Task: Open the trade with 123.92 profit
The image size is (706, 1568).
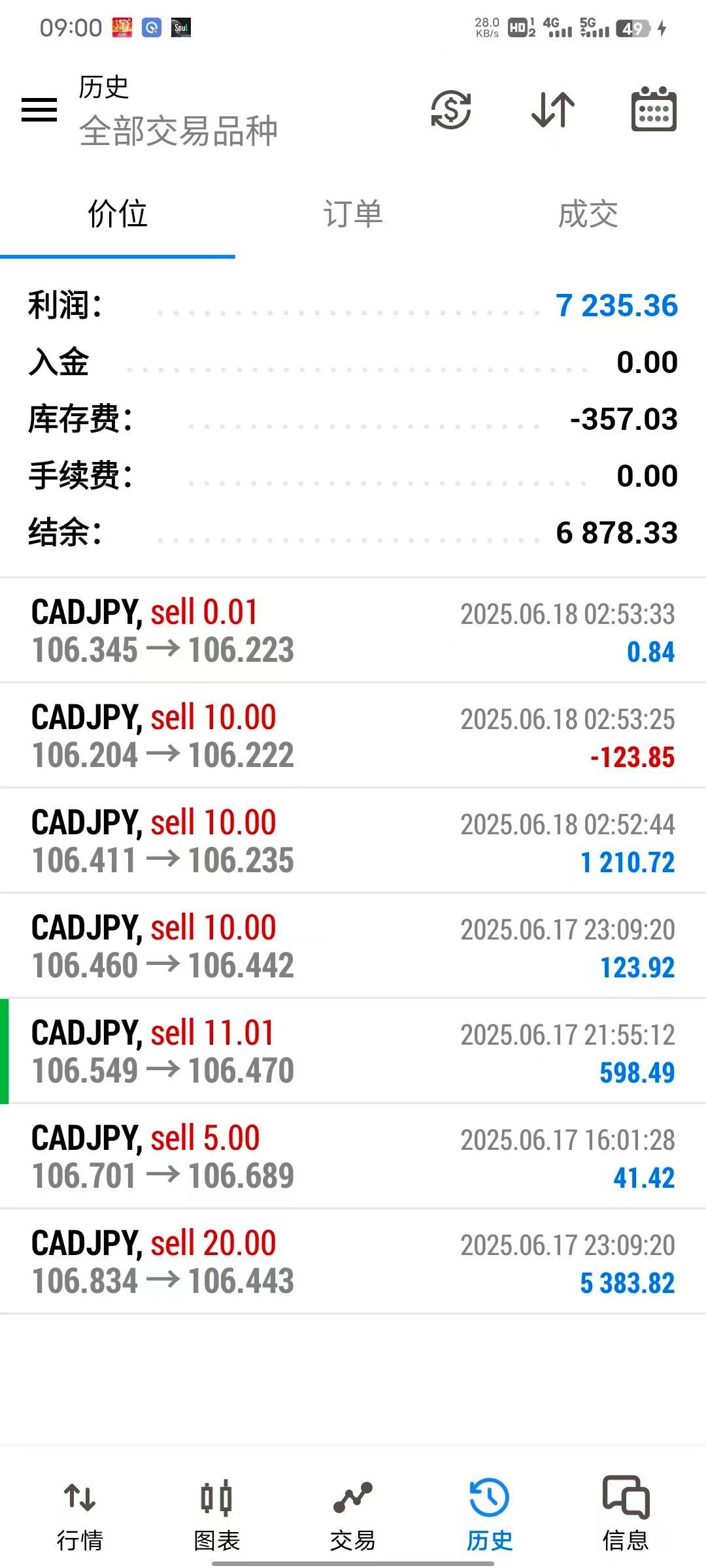Action: tap(353, 947)
